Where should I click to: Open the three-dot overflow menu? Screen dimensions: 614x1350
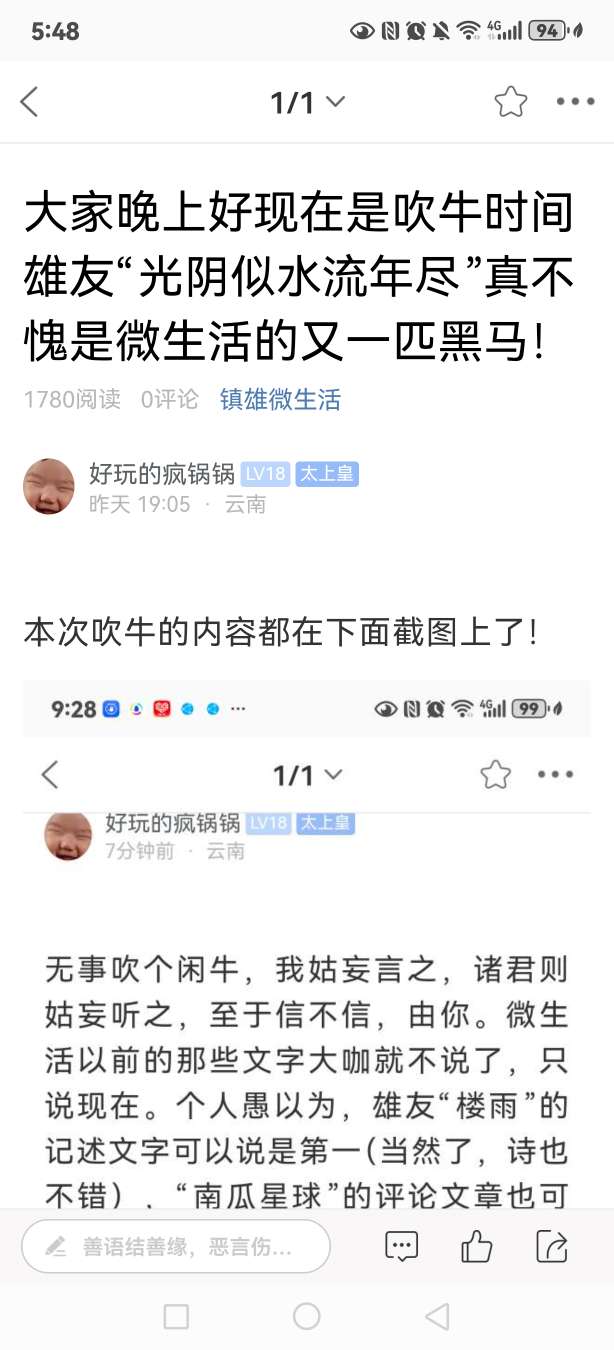575,102
